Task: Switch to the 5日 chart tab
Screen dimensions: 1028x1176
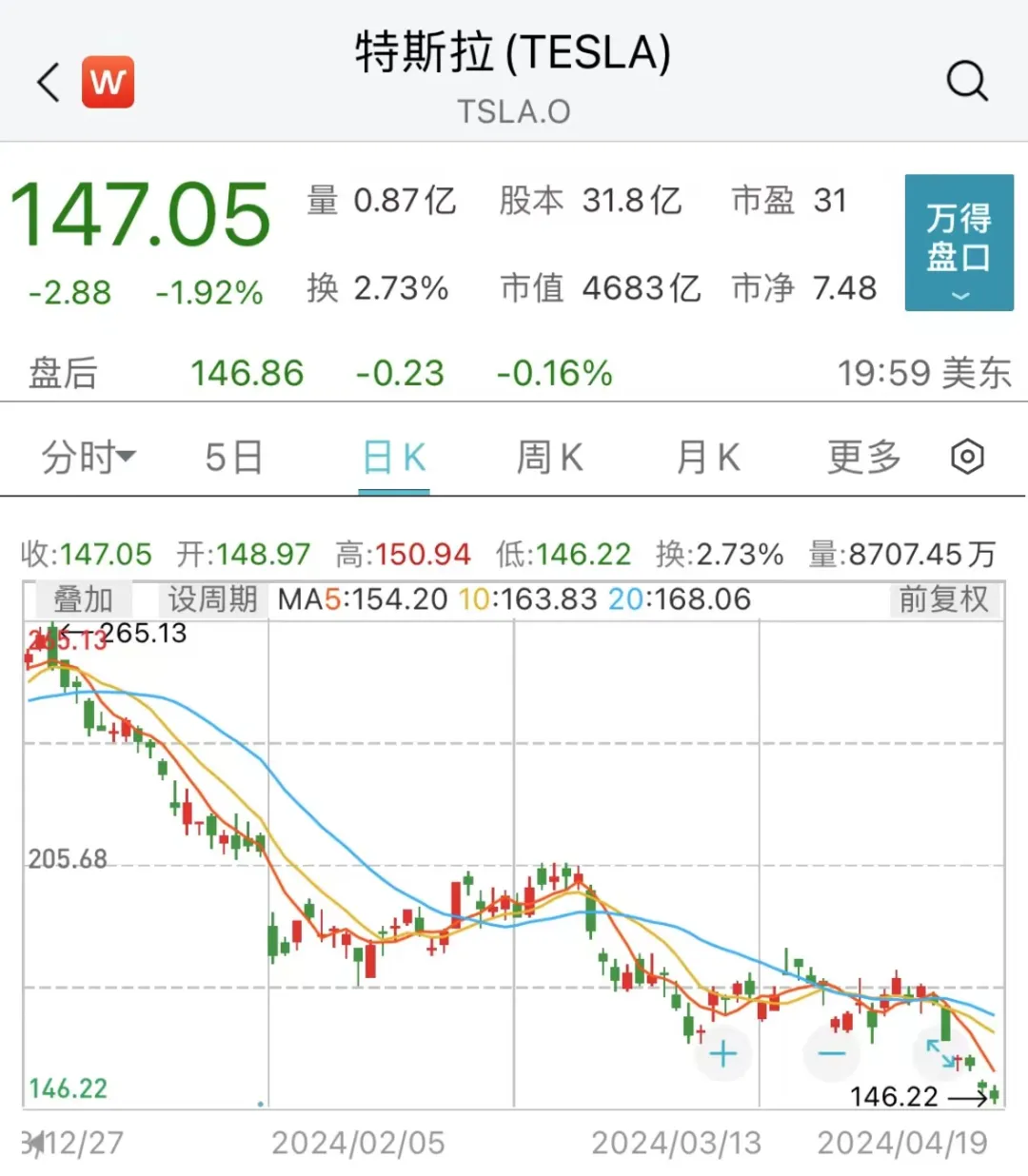Action: (234, 458)
